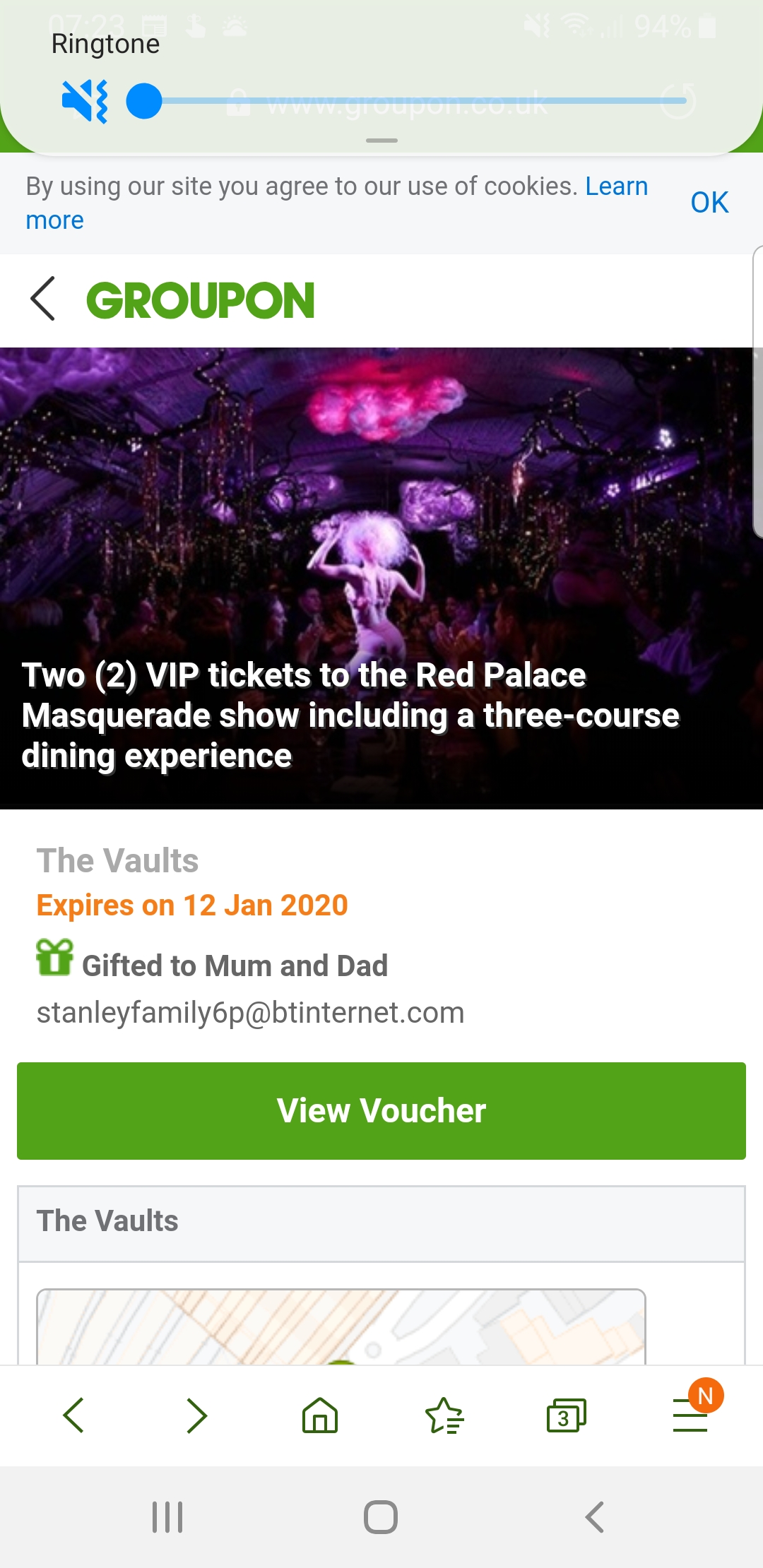Tap the View Voucher button
The width and height of the screenshot is (763, 1568).
coord(381,1110)
